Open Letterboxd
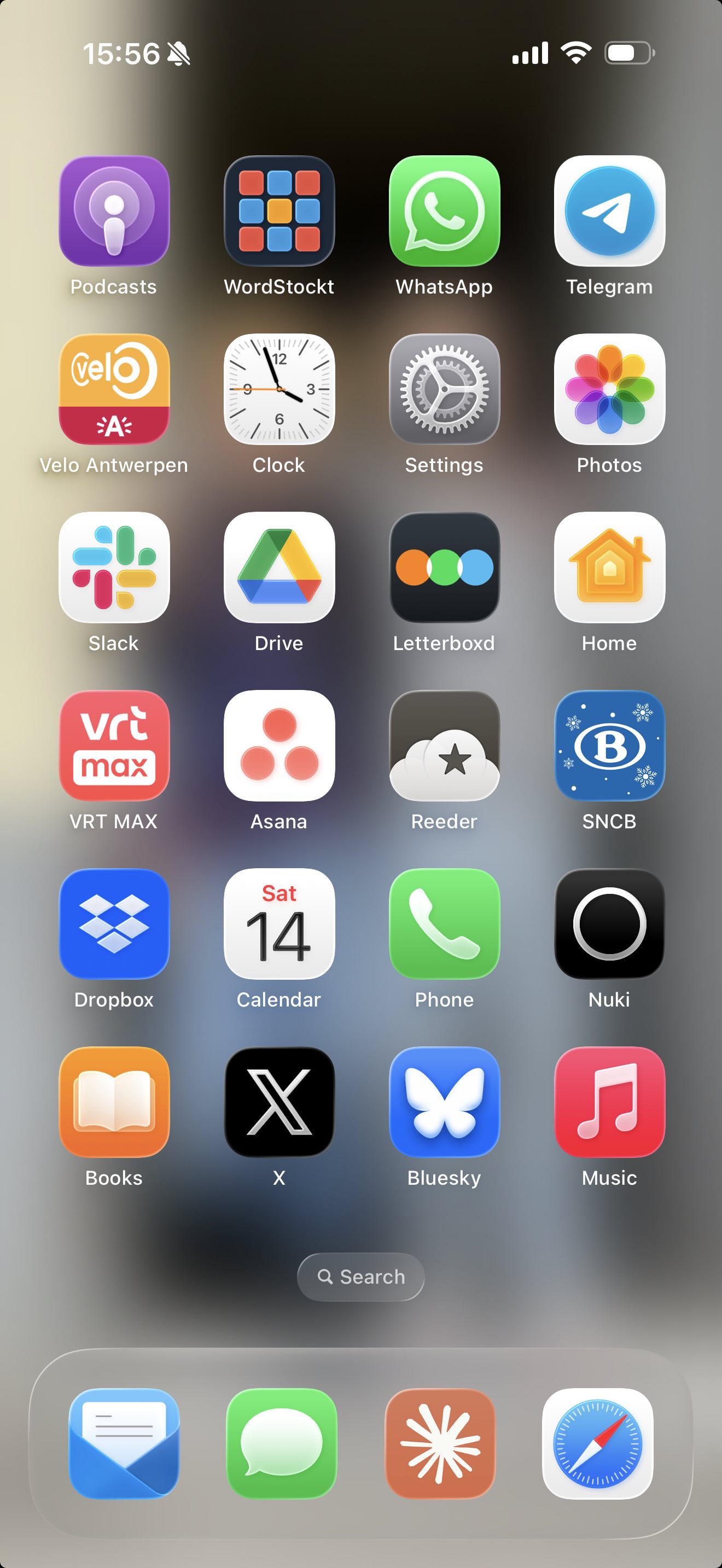Image resolution: width=722 pixels, height=1568 pixels. point(444,567)
